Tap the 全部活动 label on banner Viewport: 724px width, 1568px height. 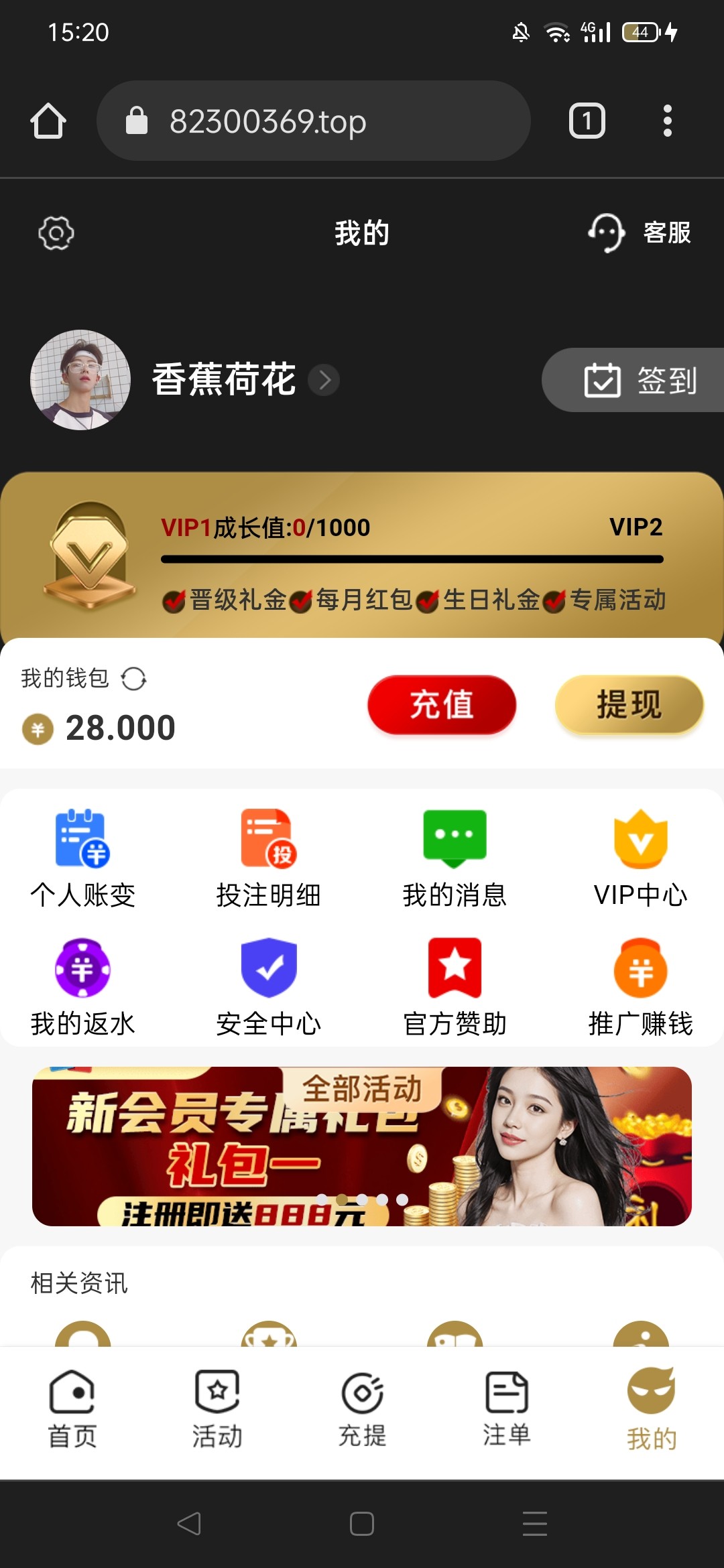click(x=362, y=1088)
